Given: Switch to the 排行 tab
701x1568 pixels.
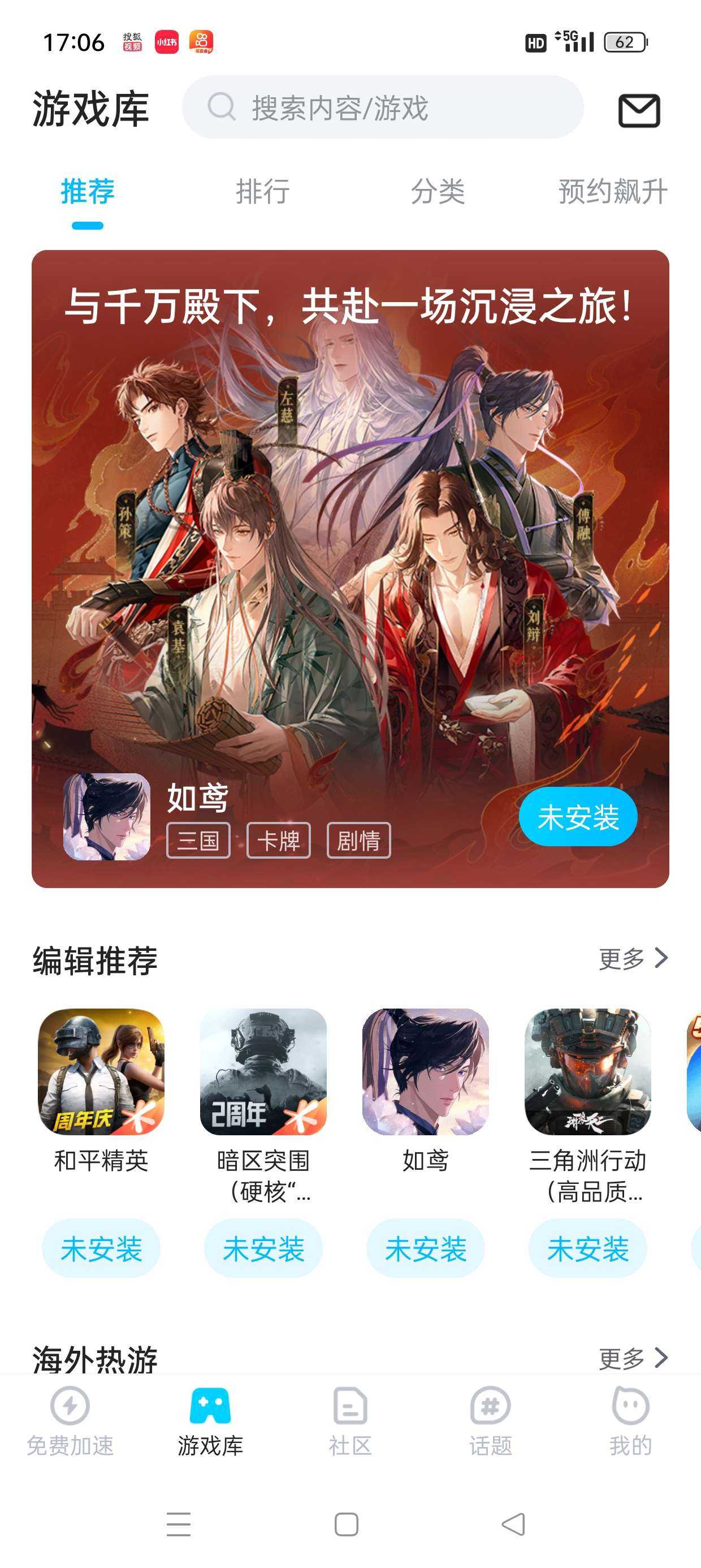Looking at the screenshot, I should [262, 192].
